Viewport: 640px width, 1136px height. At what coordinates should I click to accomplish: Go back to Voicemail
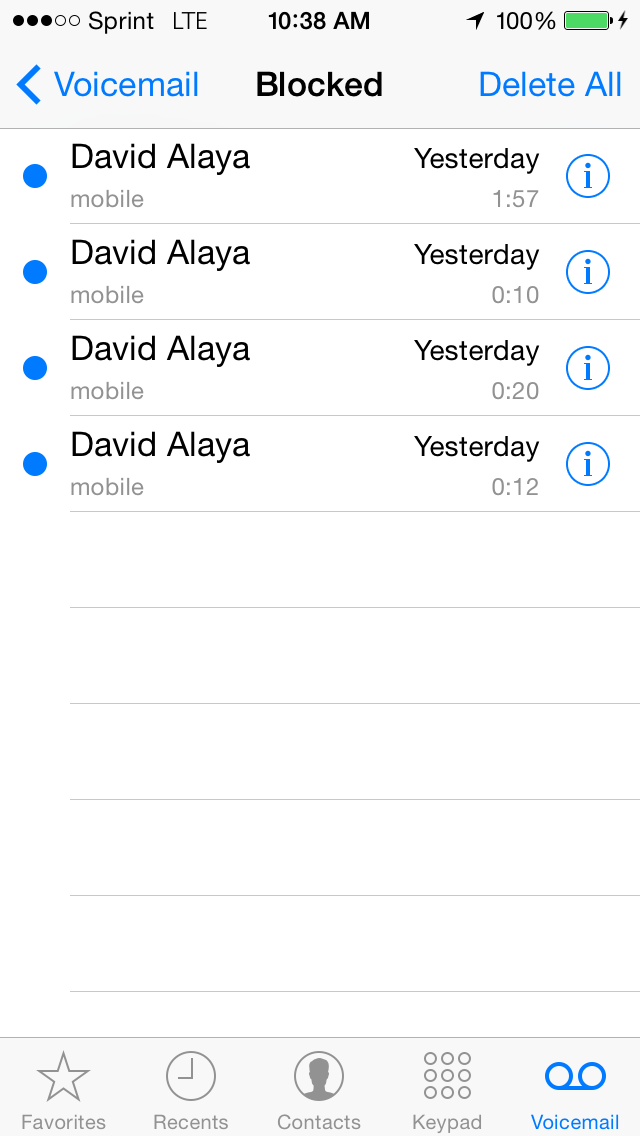pyautogui.click(x=107, y=85)
